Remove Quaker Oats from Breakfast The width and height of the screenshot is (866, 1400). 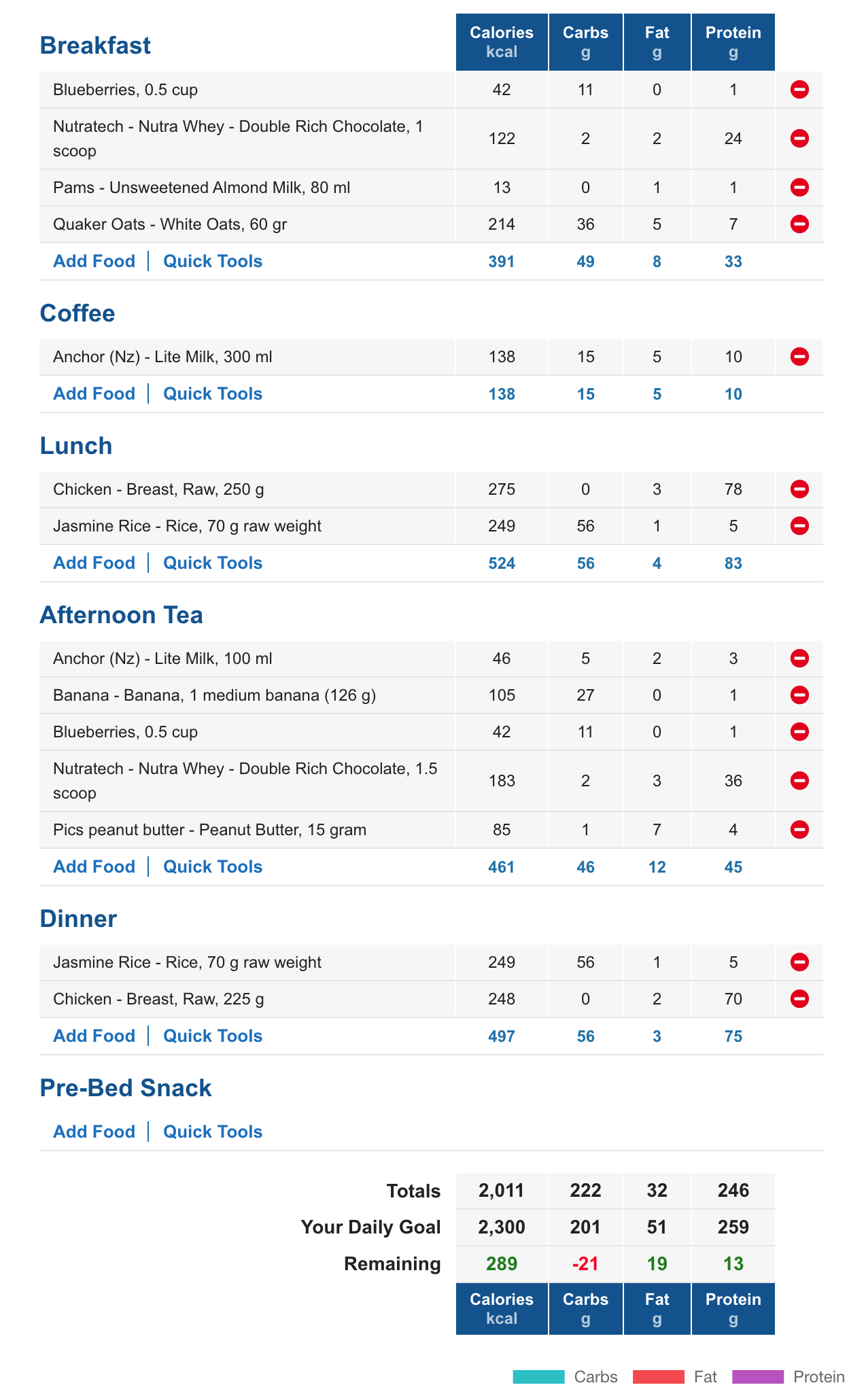click(x=799, y=224)
